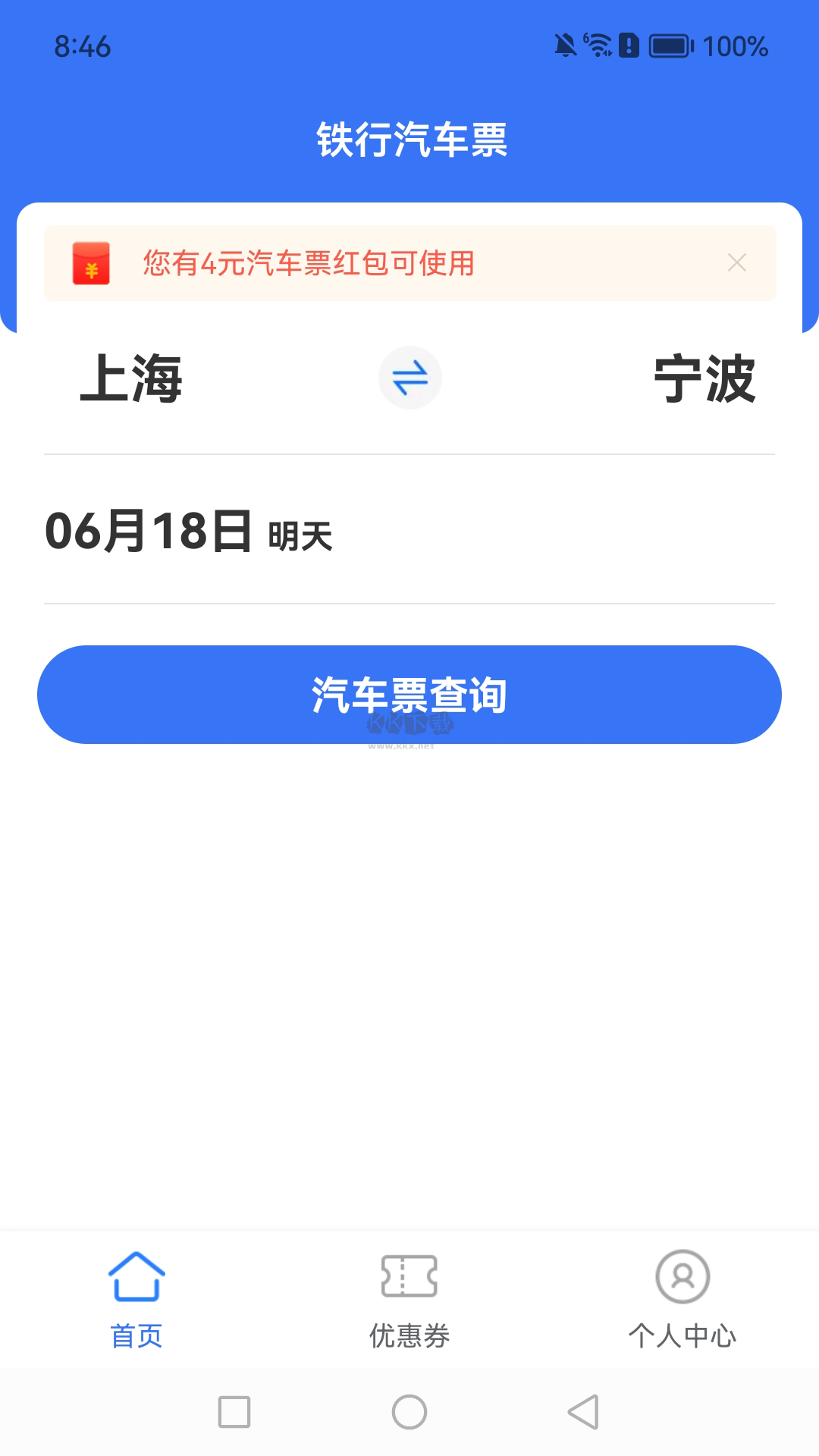
Task: Click the 优惠券 ticket coupon icon
Action: click(409, 1276)
